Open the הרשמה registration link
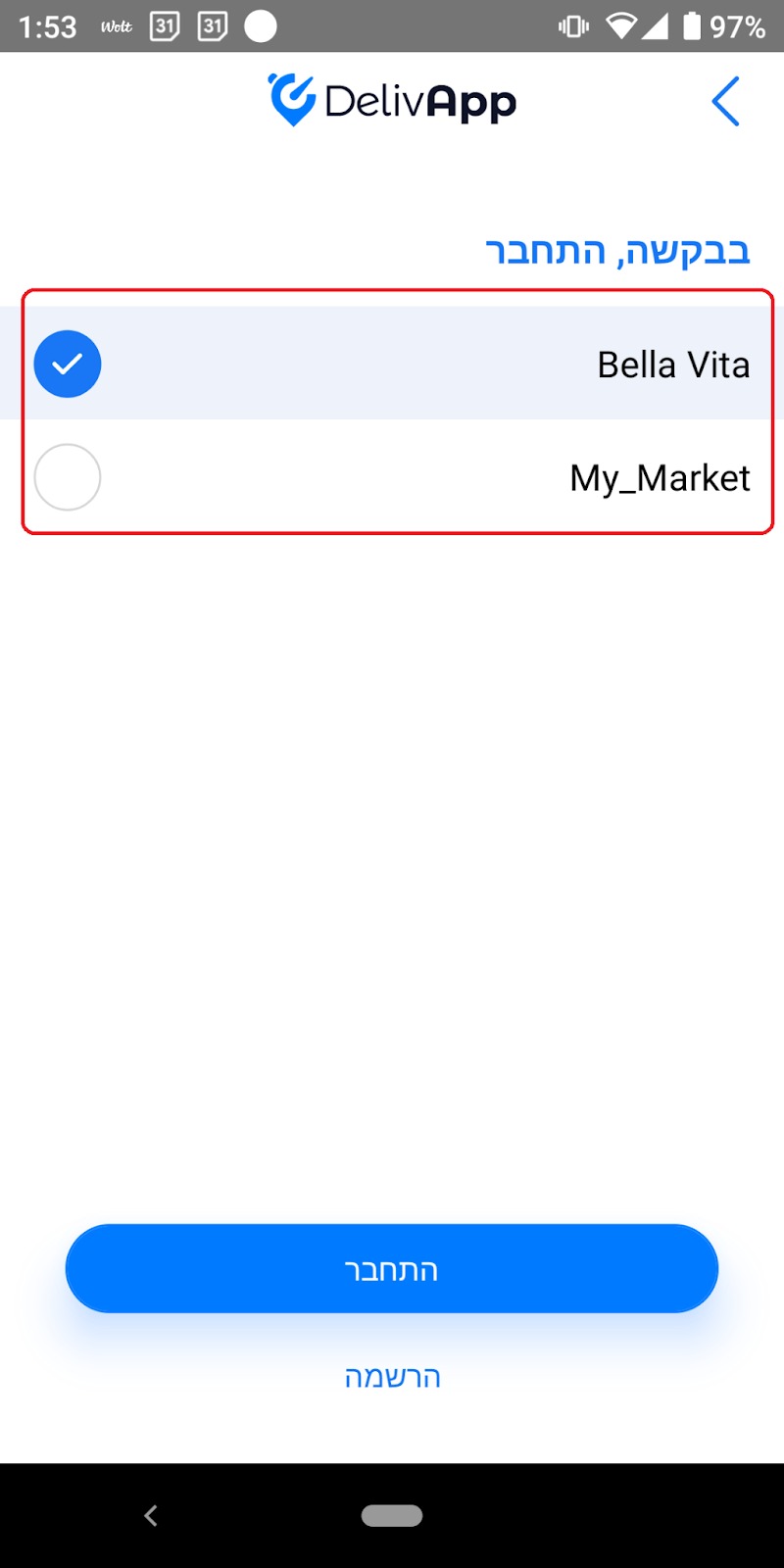 click(x=392, y=1377)
